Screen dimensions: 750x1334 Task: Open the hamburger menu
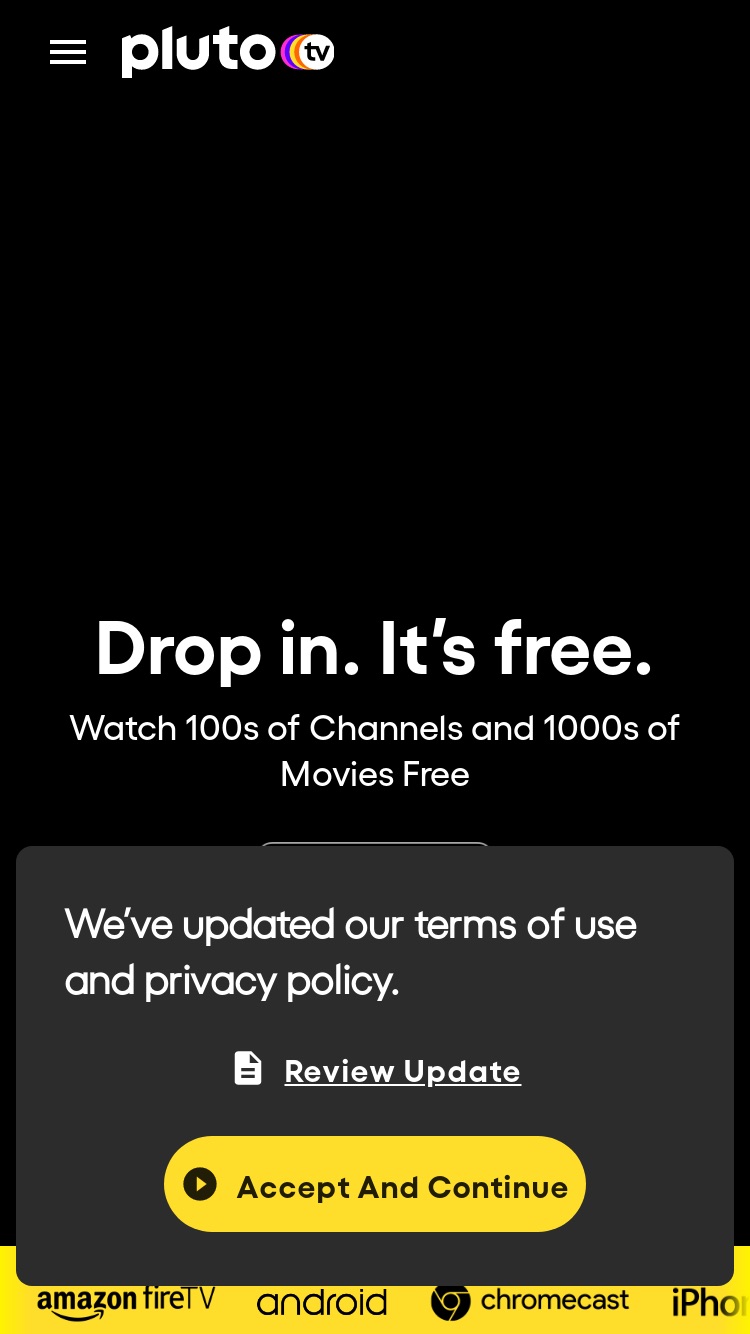68,52
